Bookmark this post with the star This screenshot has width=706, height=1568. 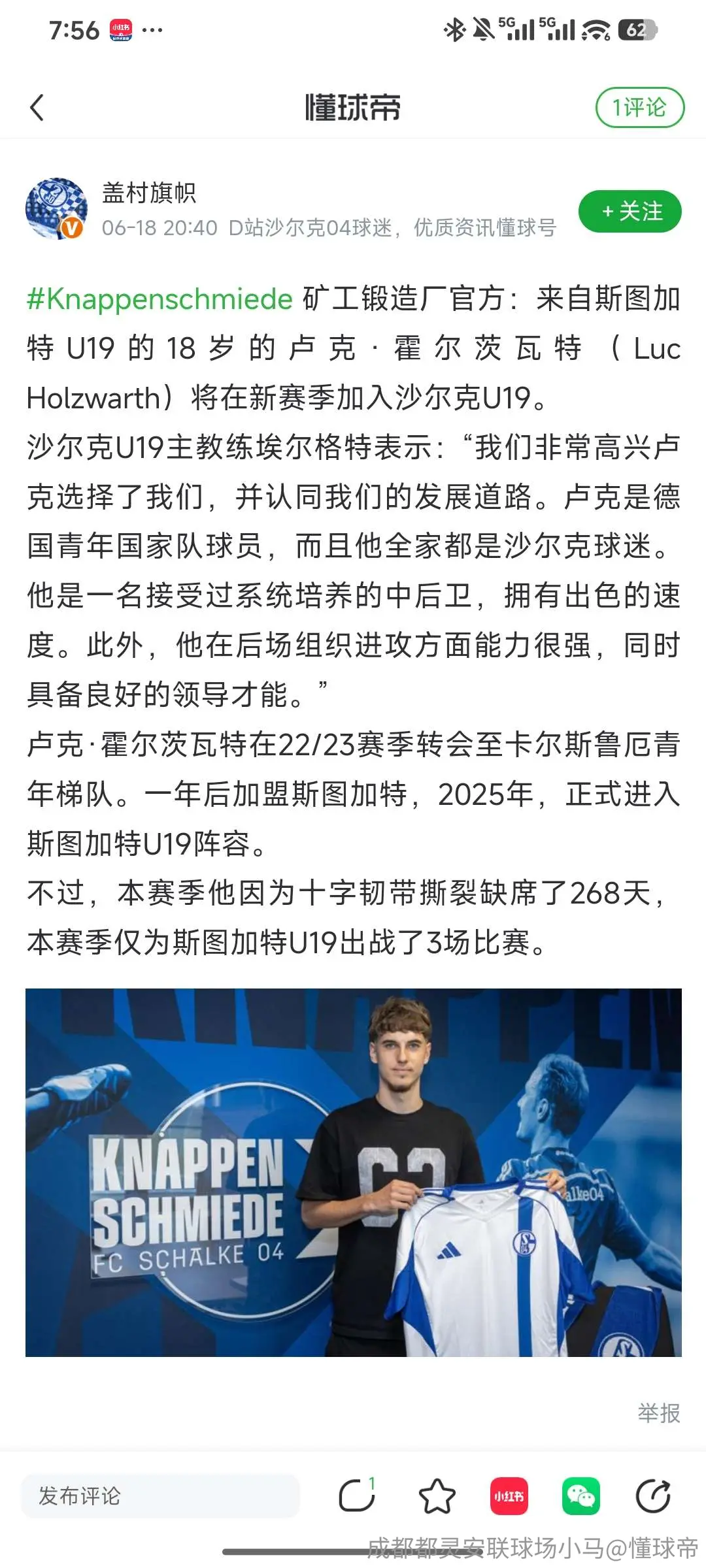tap(437, 1496)
